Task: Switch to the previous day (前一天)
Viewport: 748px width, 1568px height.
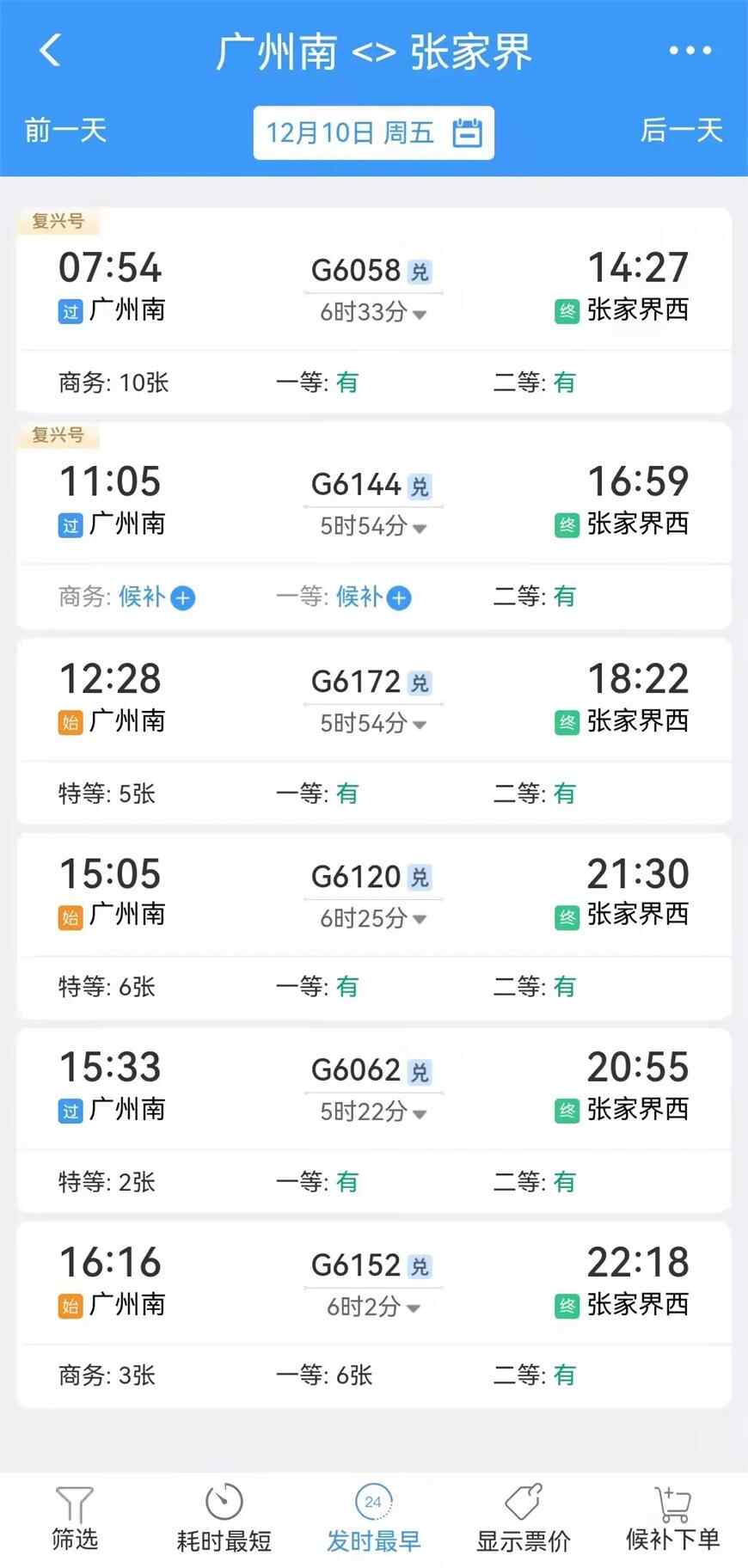Action: (x=66, y=131)
